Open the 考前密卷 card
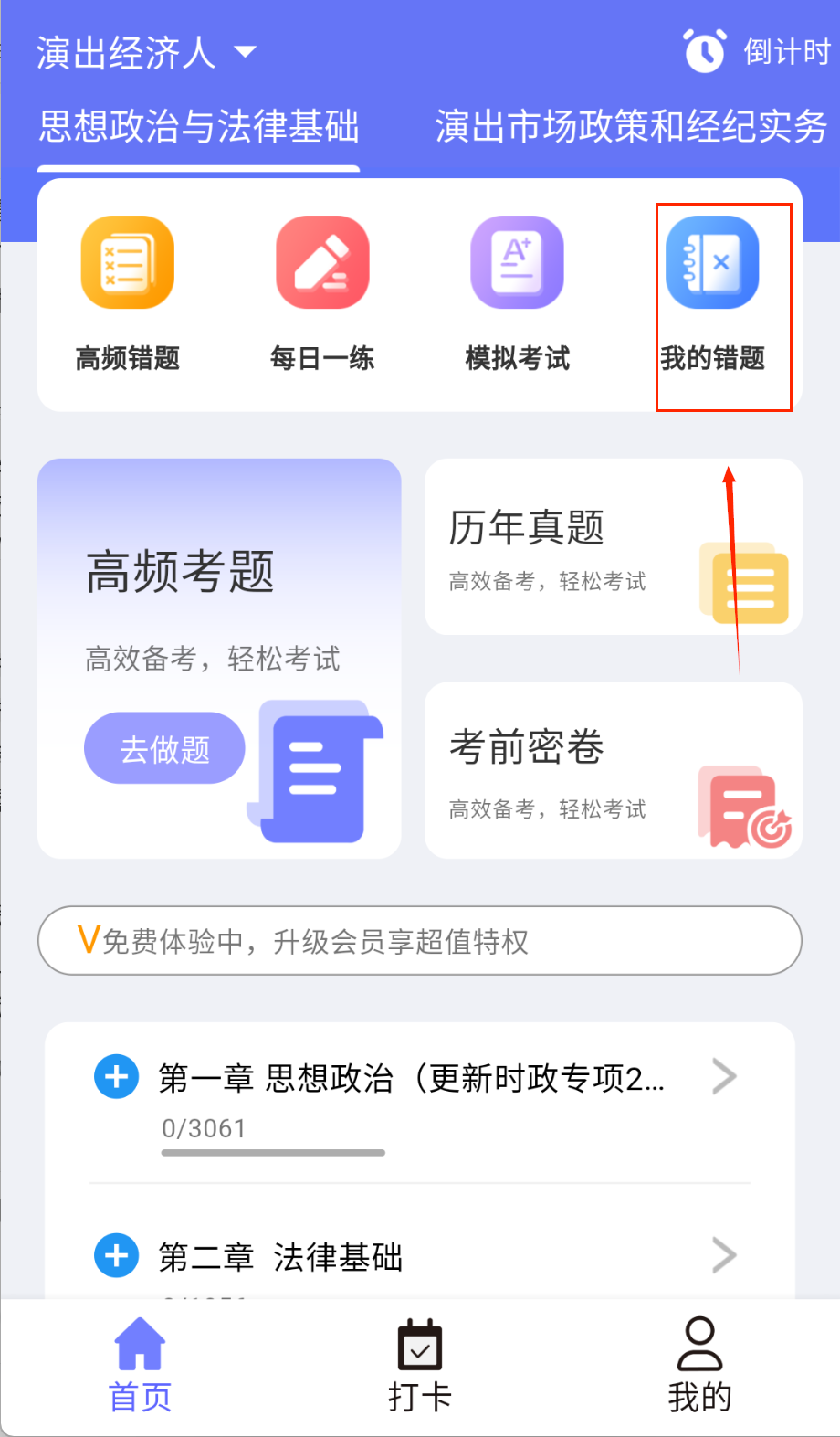 point(613,770)
